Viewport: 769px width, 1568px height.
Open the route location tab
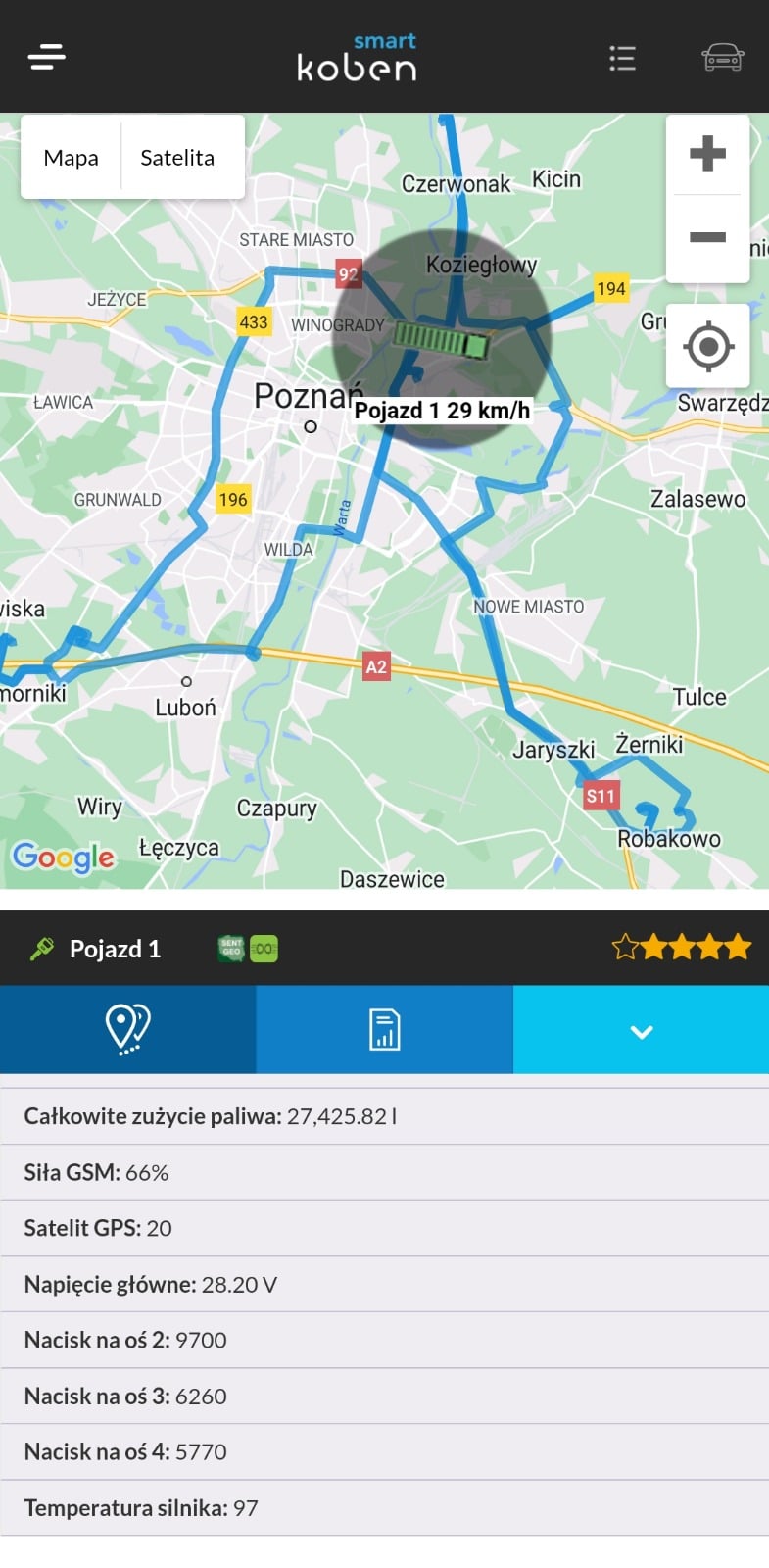click(127, 1029)
